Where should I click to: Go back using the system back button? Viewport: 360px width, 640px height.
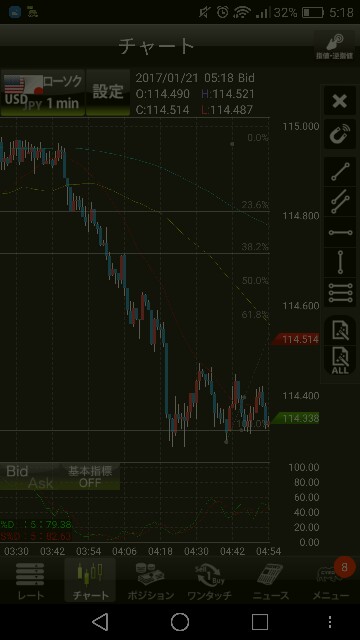(100, 622)
